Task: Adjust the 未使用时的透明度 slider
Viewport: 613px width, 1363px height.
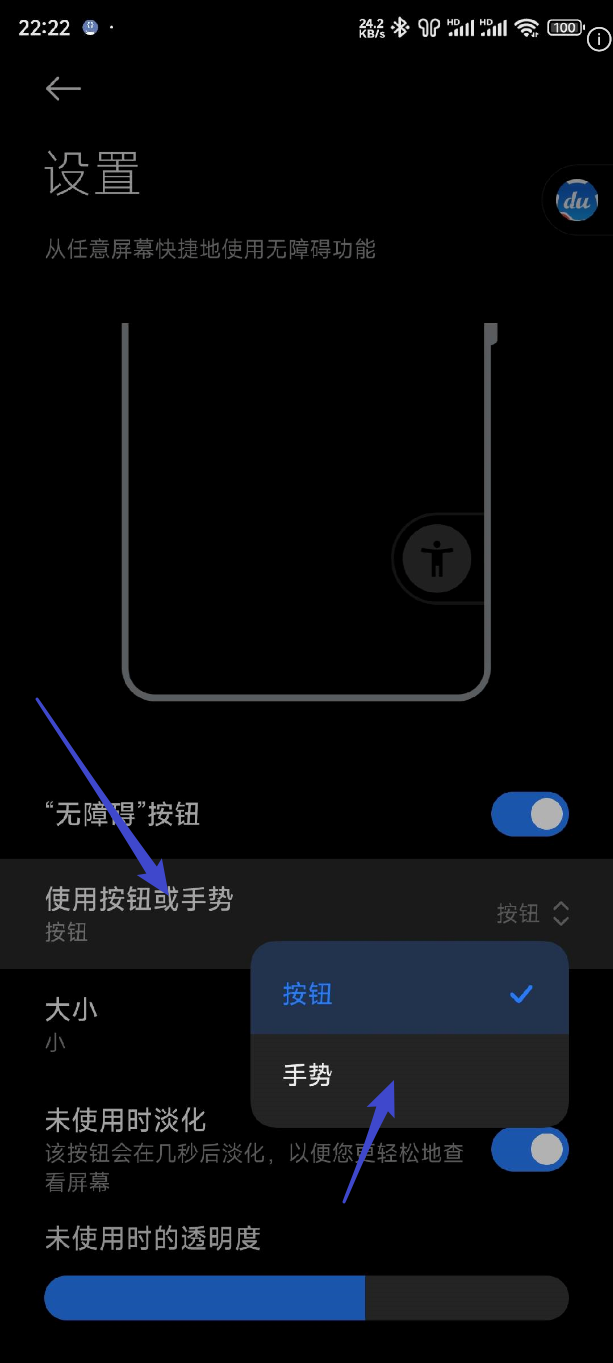Action: pos(365,1299)
